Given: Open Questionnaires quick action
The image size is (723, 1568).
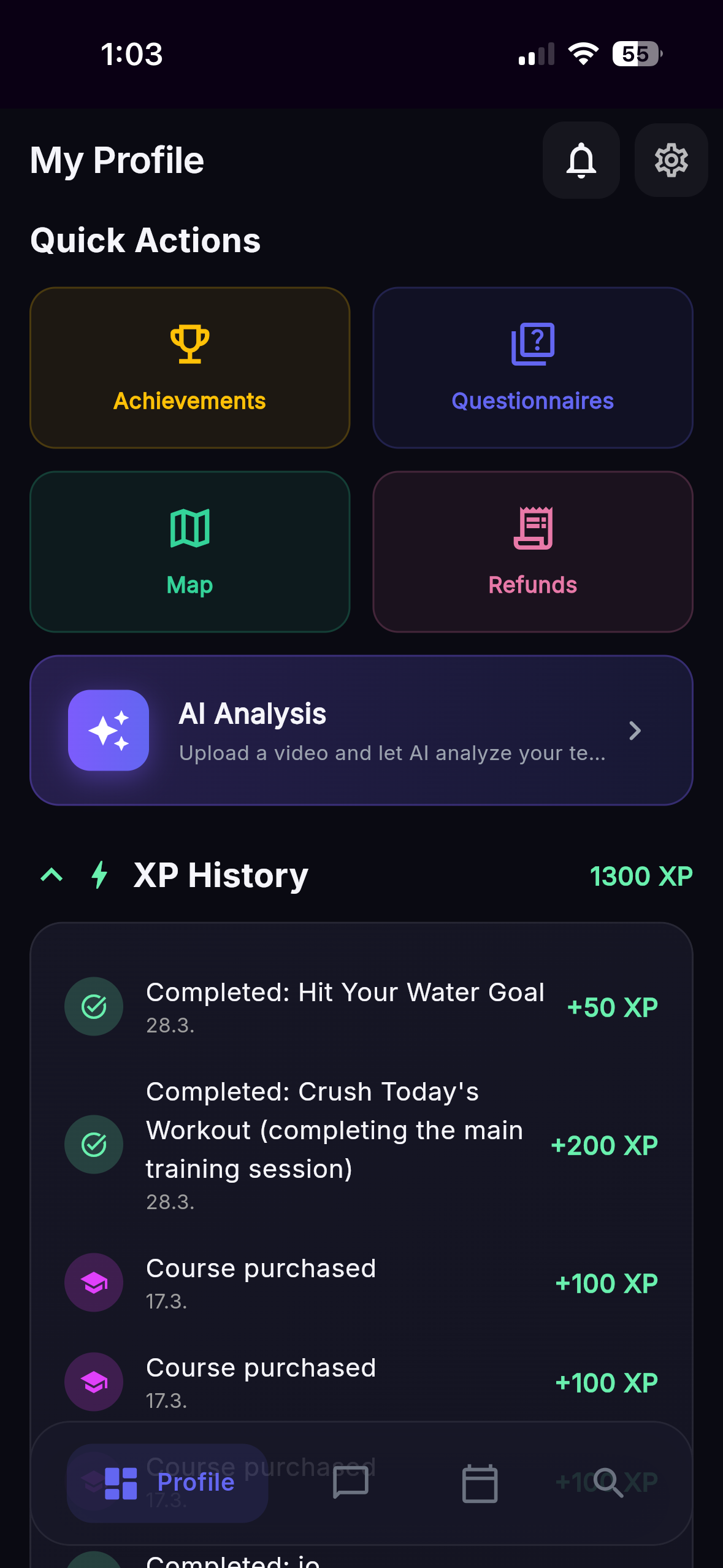Looking at the screenshot, I should [x=532, y=367].
